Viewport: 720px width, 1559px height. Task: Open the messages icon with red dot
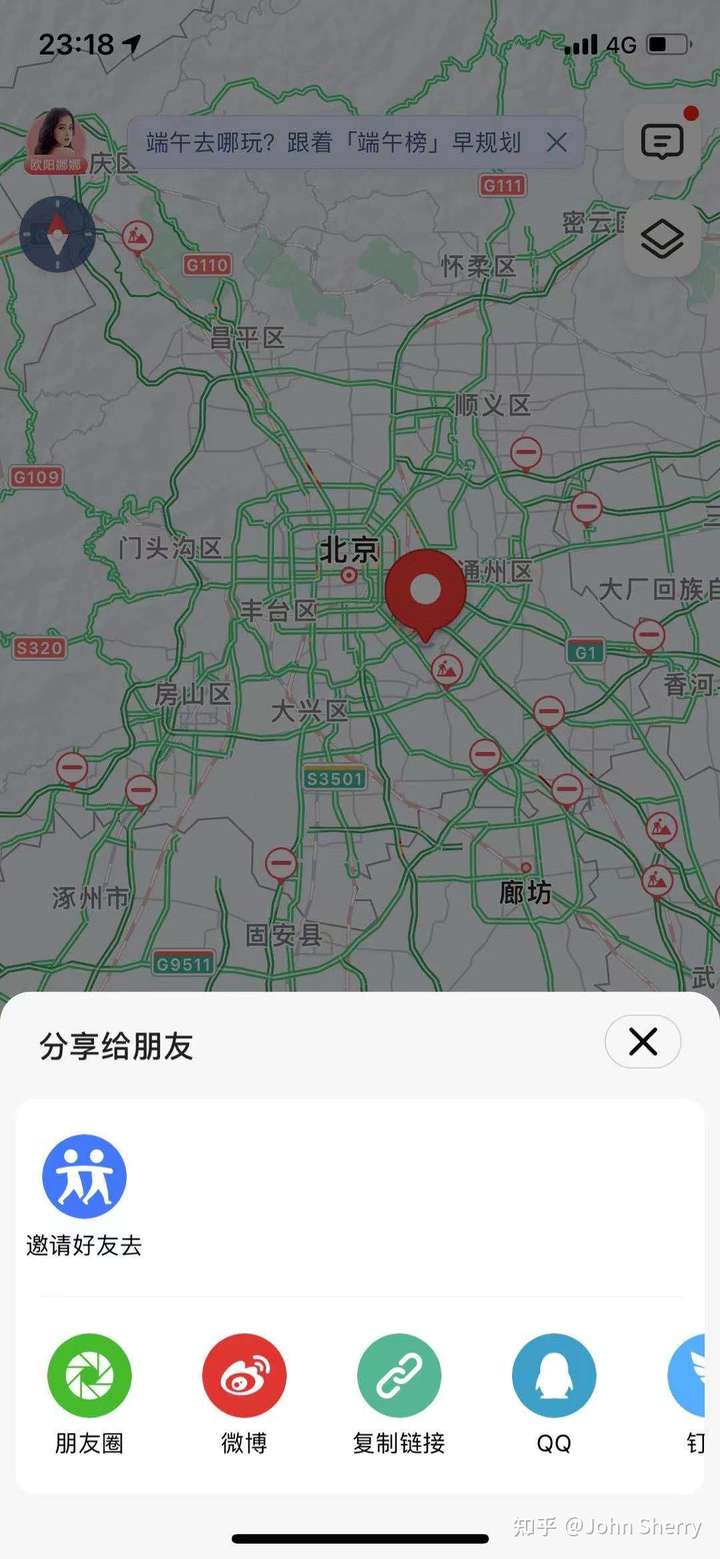[x=662, y=143]
